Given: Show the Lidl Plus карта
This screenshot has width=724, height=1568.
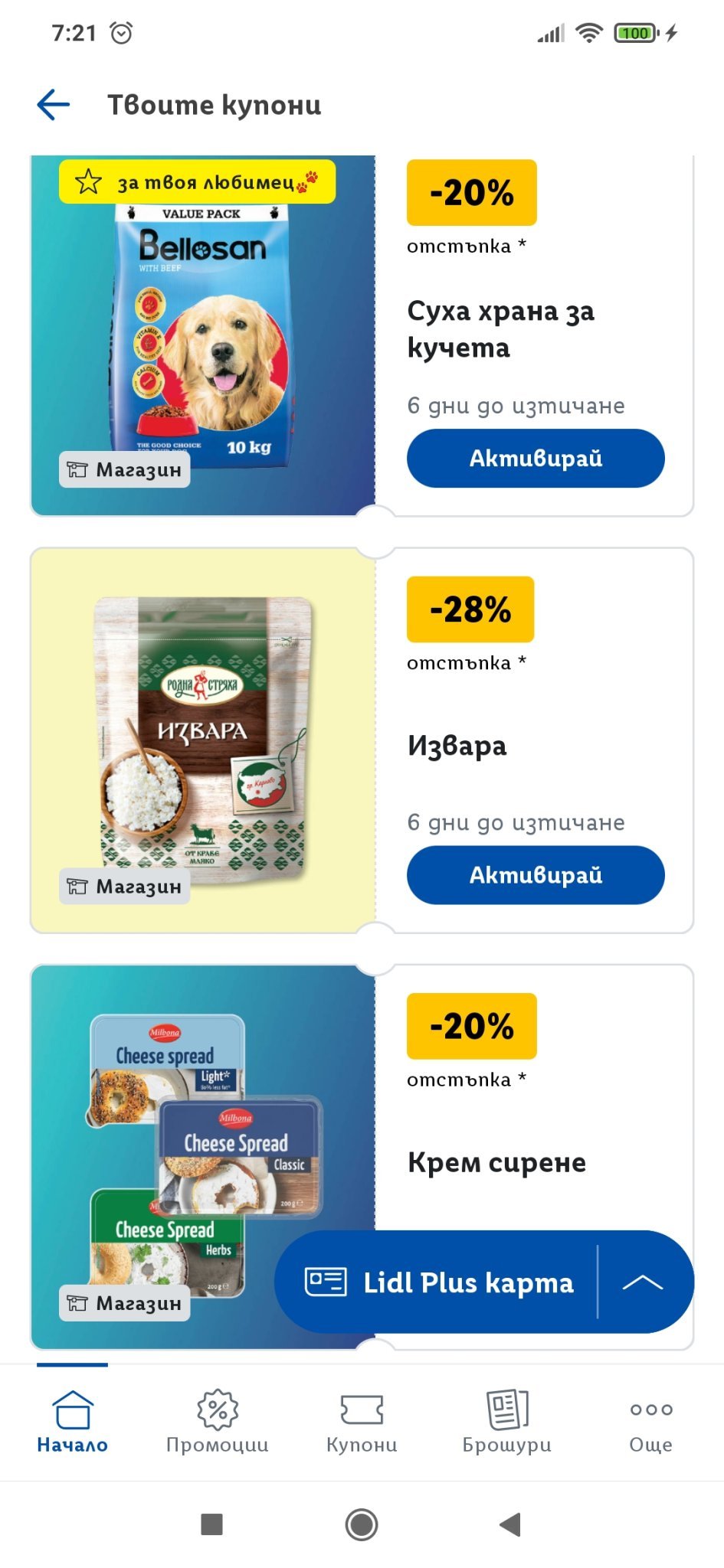Looking at the screenshot, I should tap(440, 1282).
